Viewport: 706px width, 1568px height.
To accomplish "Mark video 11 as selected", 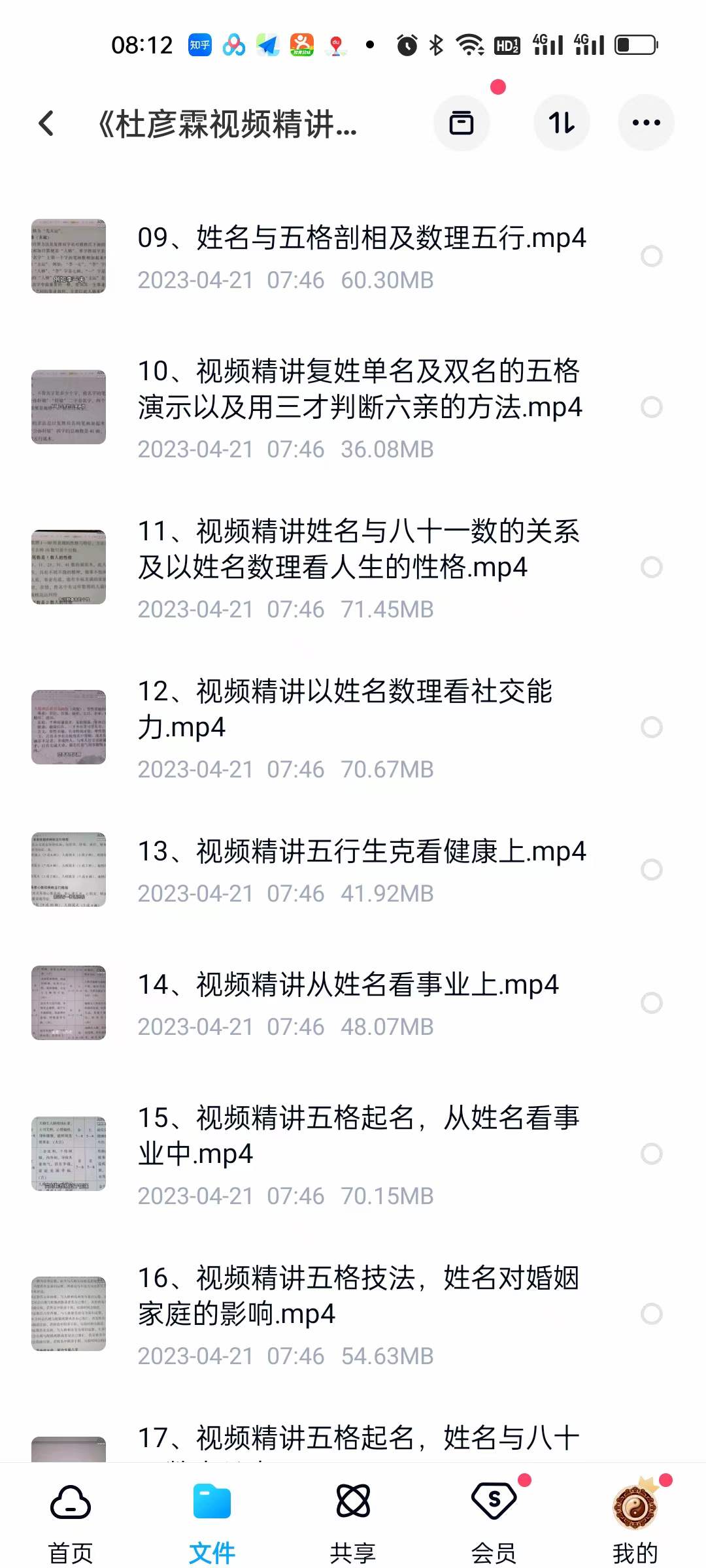I will pos(651,567).
